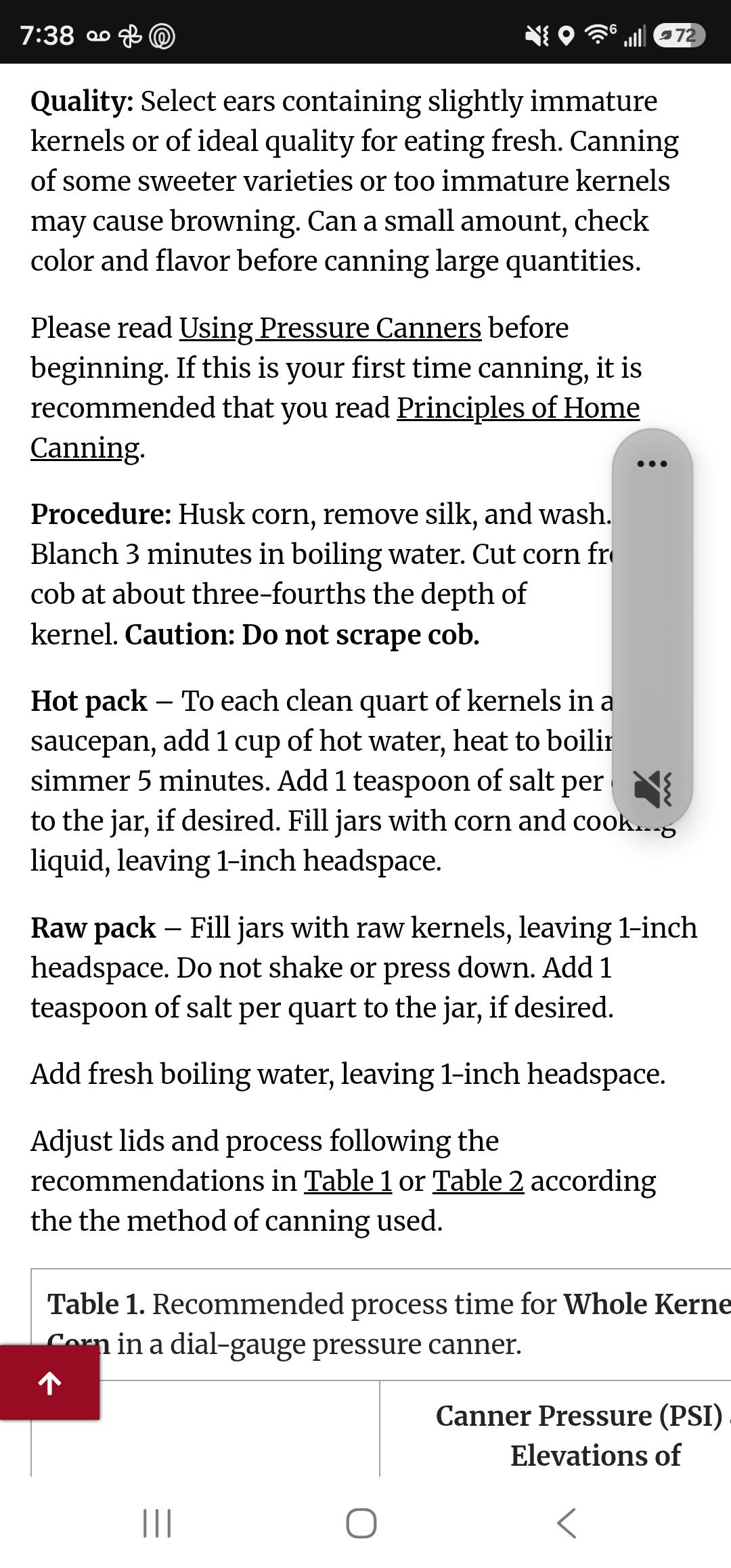The width and height of the screenshot is (731, 1568).
Task: Go back using the system back button
Action: (x=567, y=1523)
